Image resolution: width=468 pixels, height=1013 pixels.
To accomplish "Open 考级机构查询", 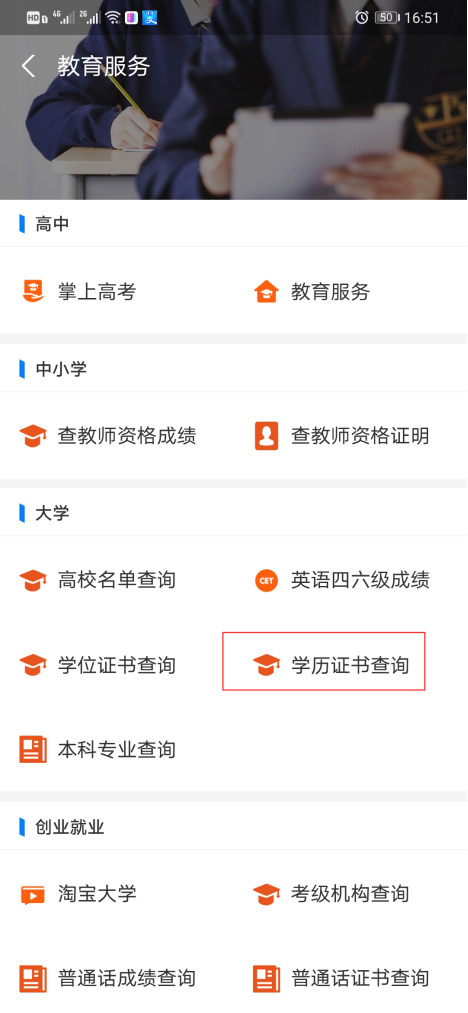I will click(331, 894).
